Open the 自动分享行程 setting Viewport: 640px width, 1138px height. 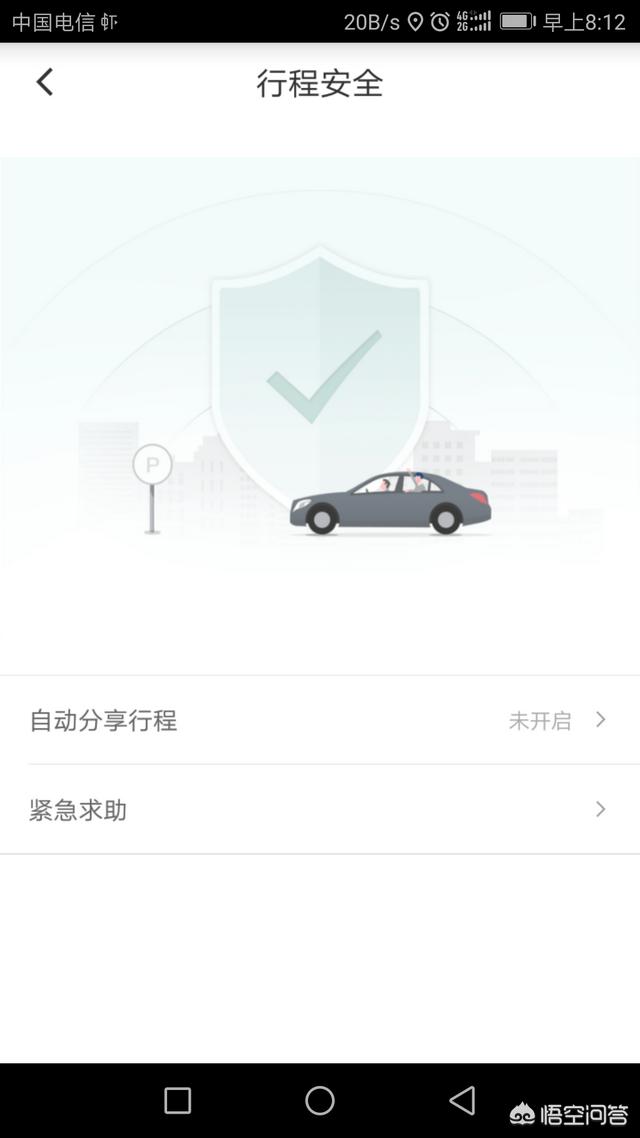pyautogui.click(x=320, y=720)
